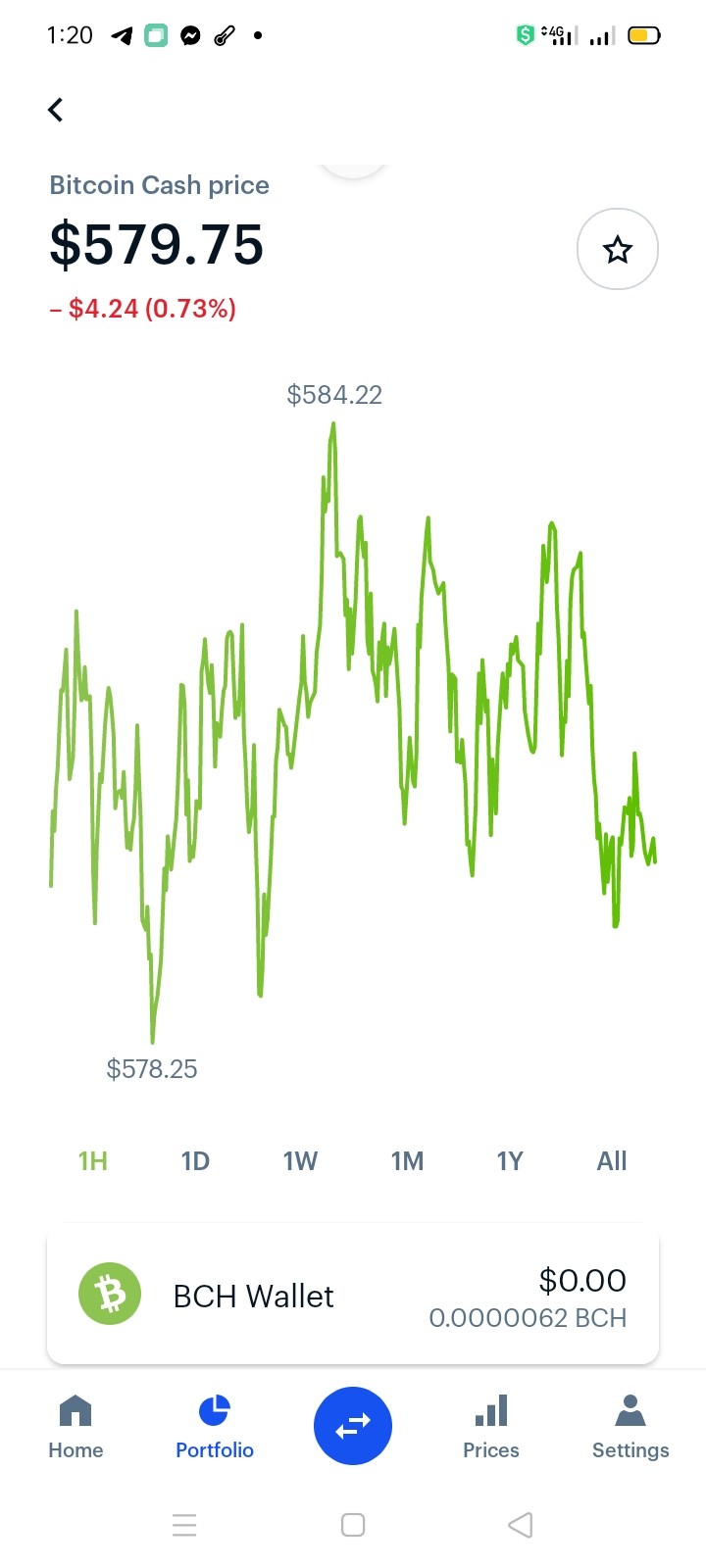Go back using the top-left arrow
Image resolution: width=706 pixels, height=1568 pixels.
point(56,110)
